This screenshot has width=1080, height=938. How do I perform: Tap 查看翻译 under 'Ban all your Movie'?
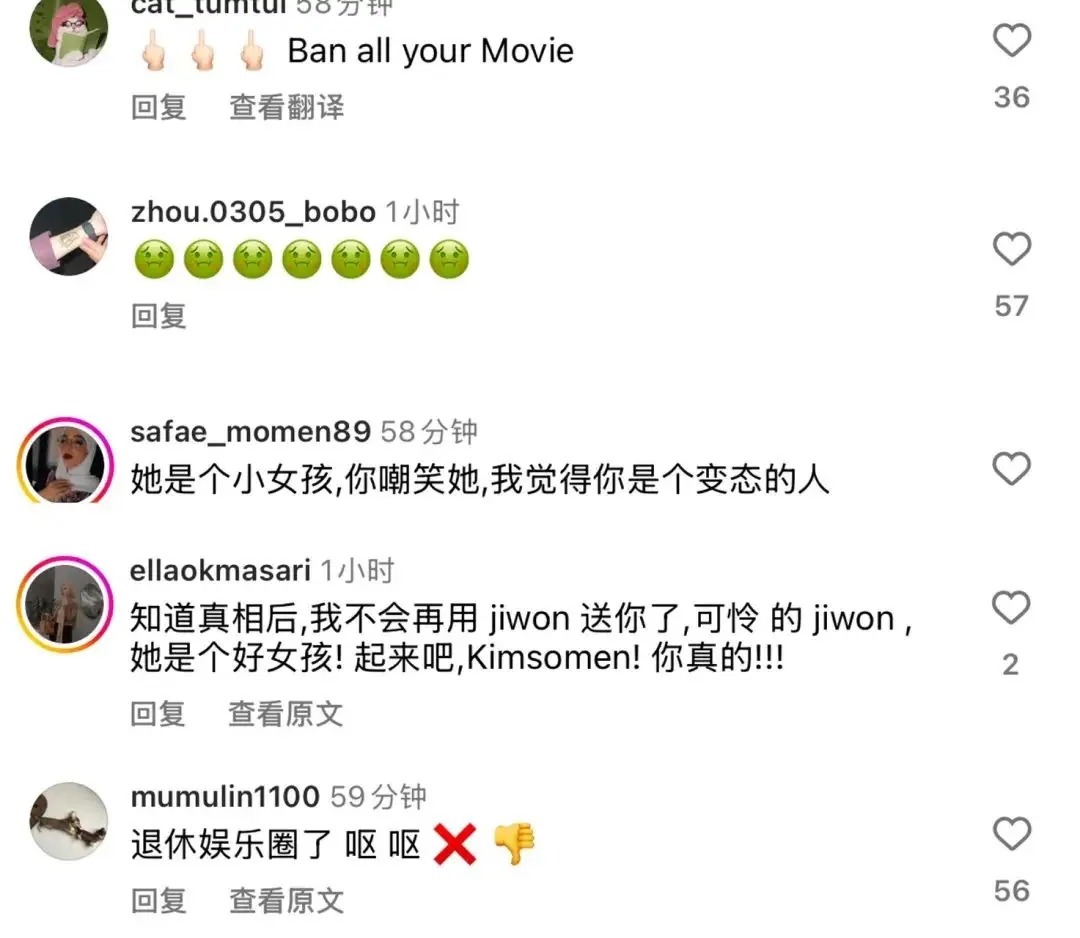[x=287, y=107]
